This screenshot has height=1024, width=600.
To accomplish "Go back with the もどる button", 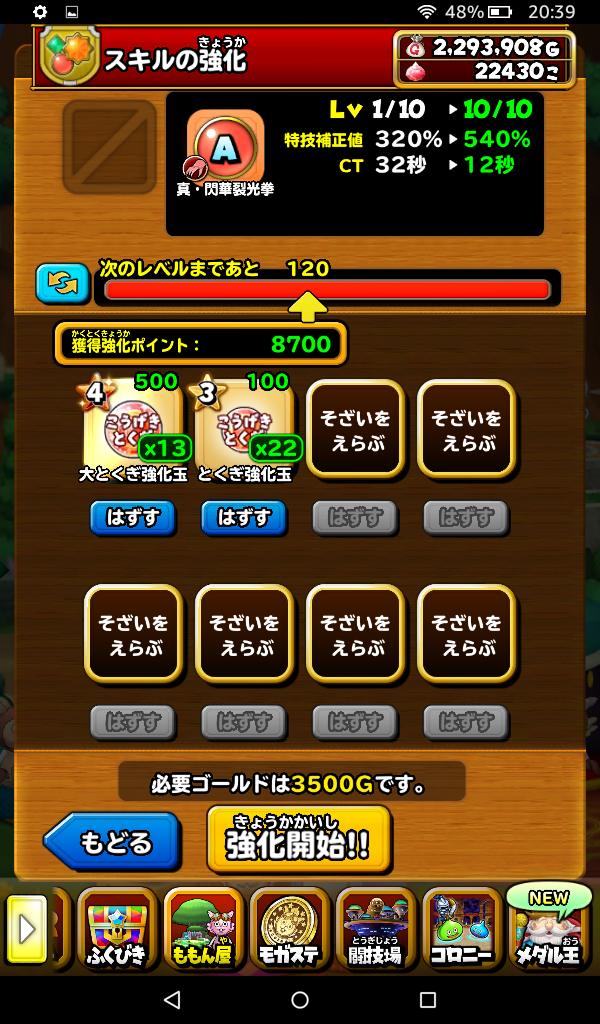I will [113, 842].
